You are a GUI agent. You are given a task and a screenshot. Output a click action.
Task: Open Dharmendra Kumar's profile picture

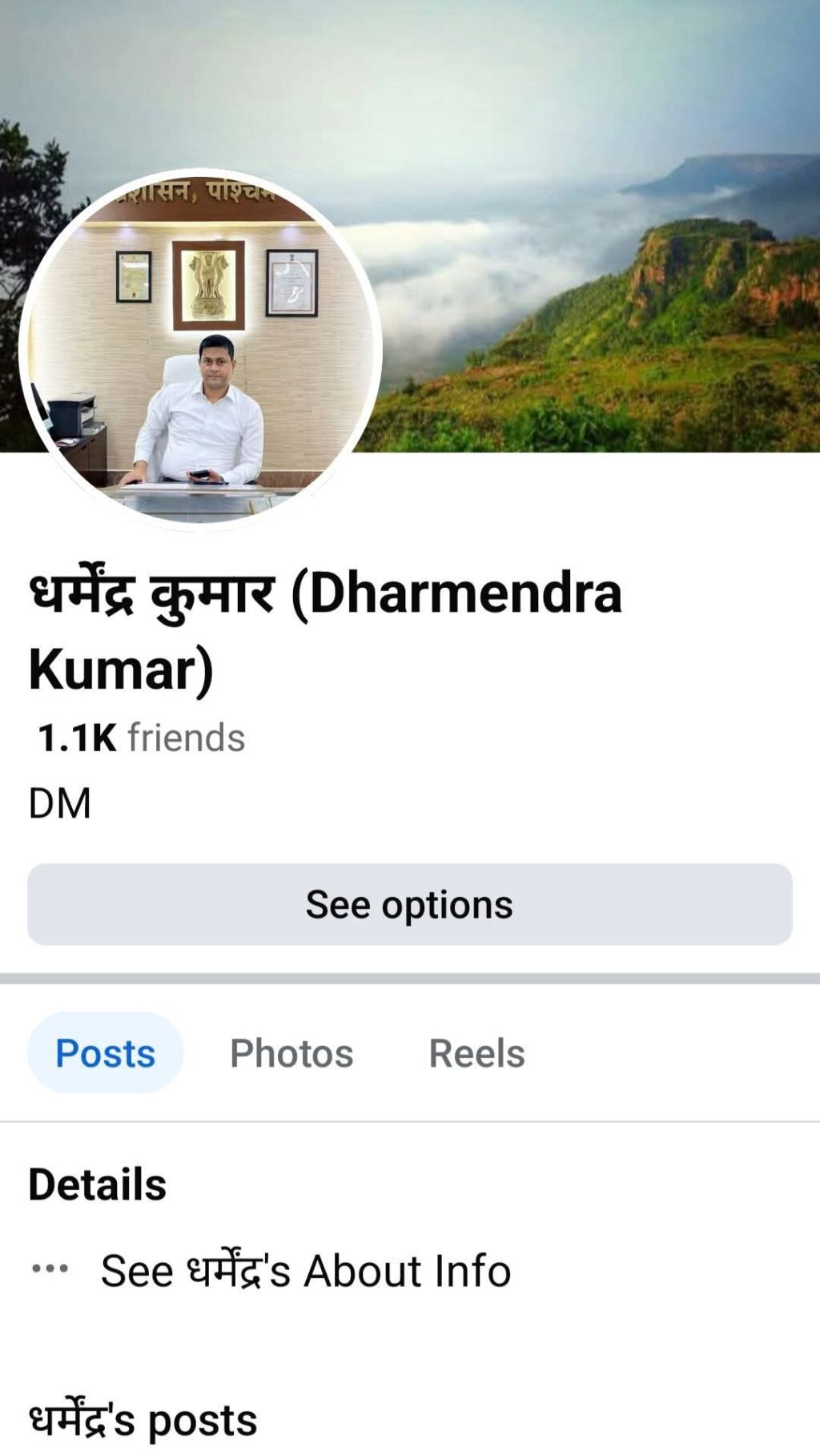point(200,348)
